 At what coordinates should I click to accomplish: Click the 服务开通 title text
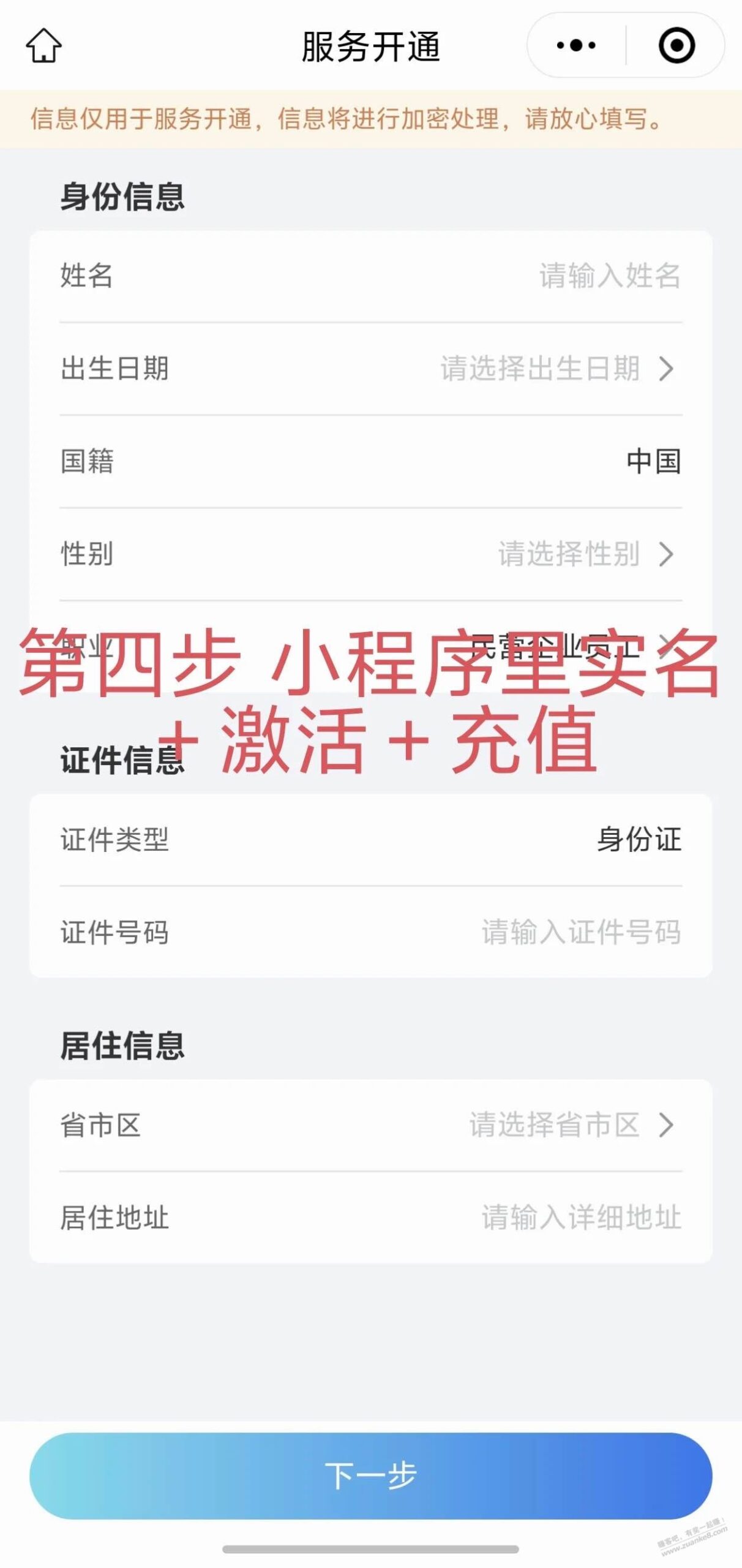371,46
